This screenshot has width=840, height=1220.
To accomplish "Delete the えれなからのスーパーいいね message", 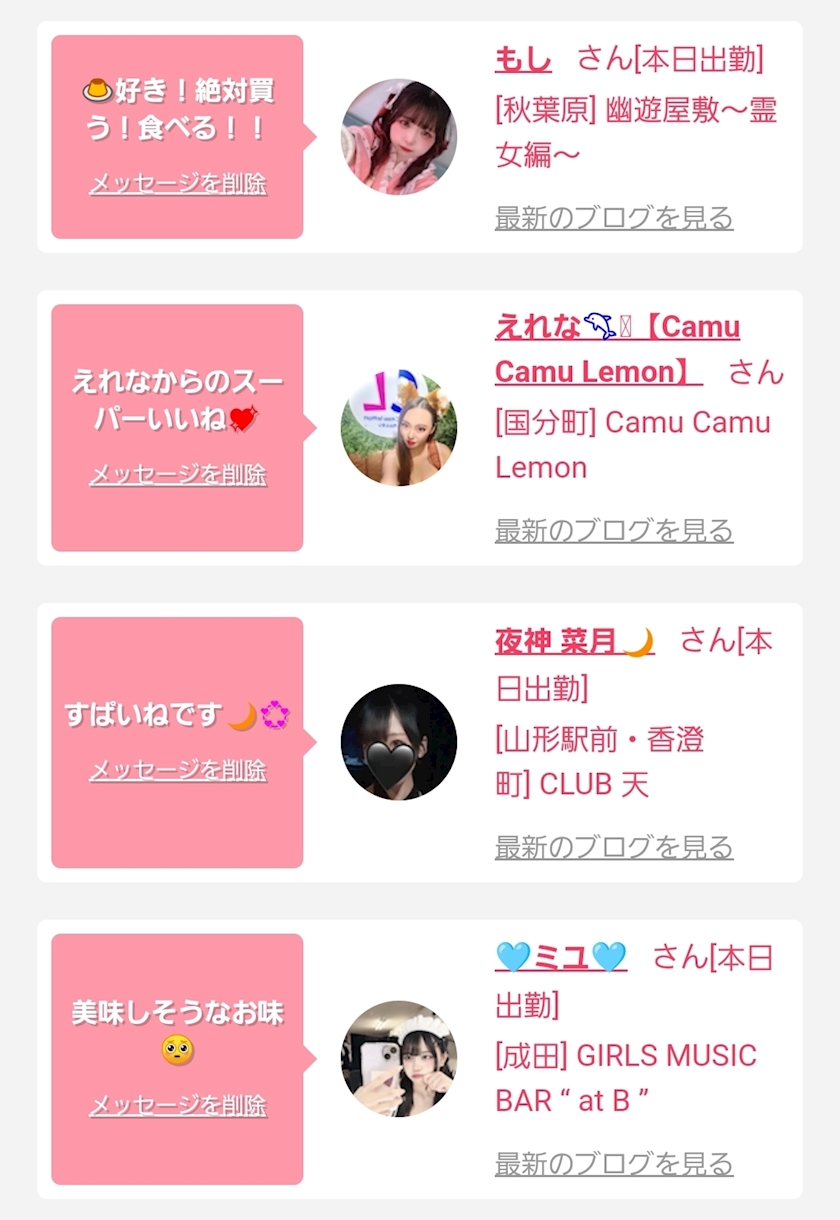I will 178,474.
